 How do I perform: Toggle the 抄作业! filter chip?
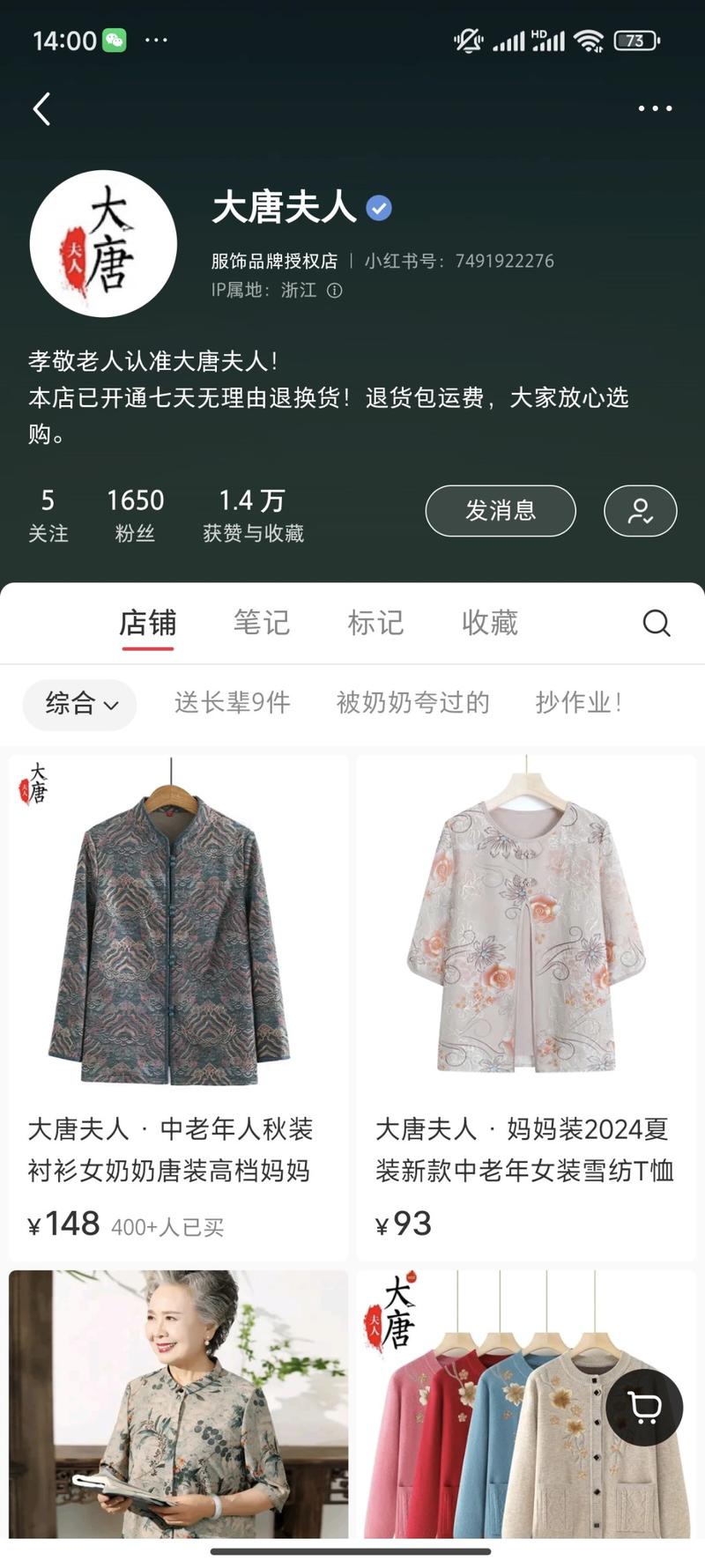click(x=578, y=704)
